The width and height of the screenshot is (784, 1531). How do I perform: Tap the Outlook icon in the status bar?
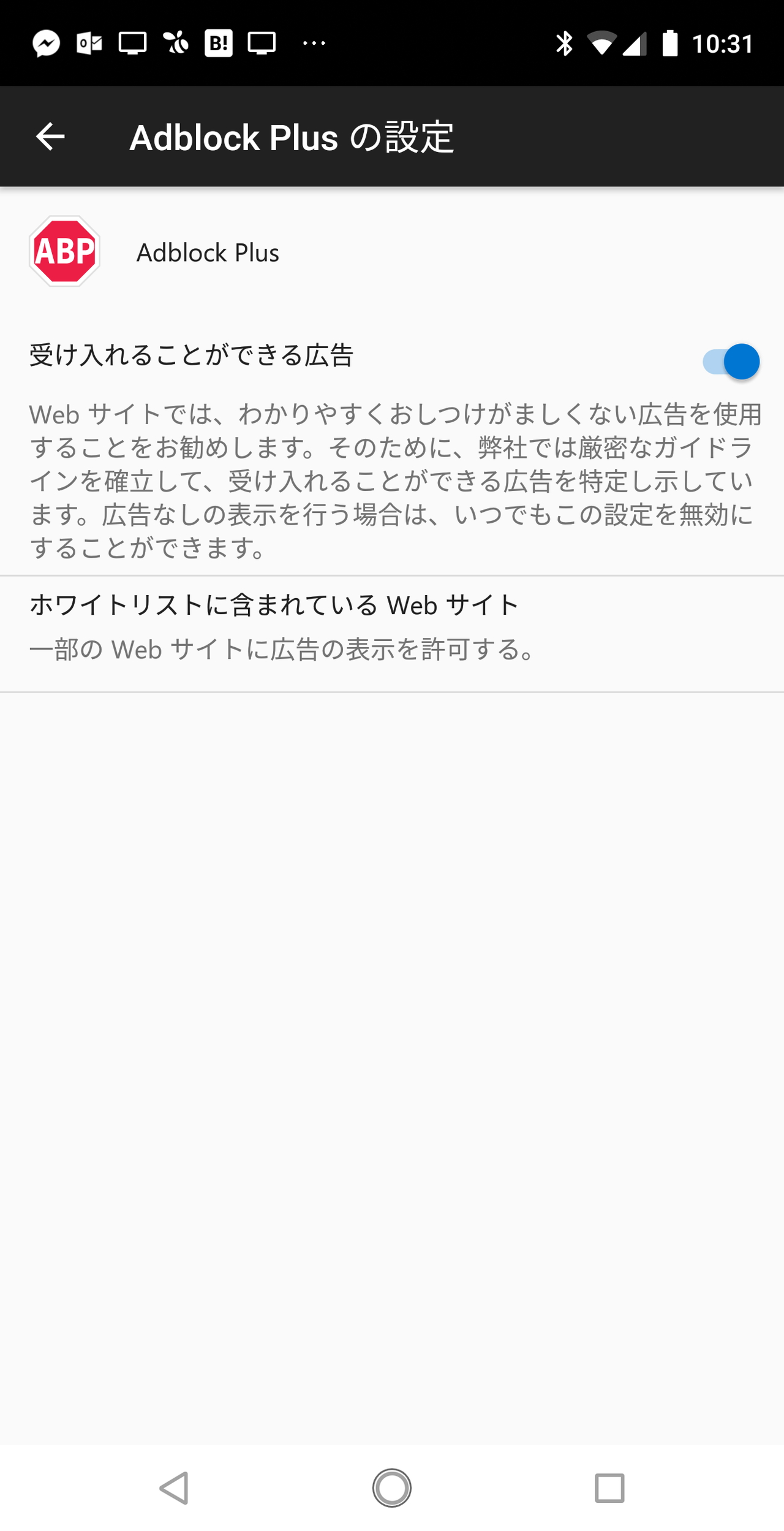88,42
